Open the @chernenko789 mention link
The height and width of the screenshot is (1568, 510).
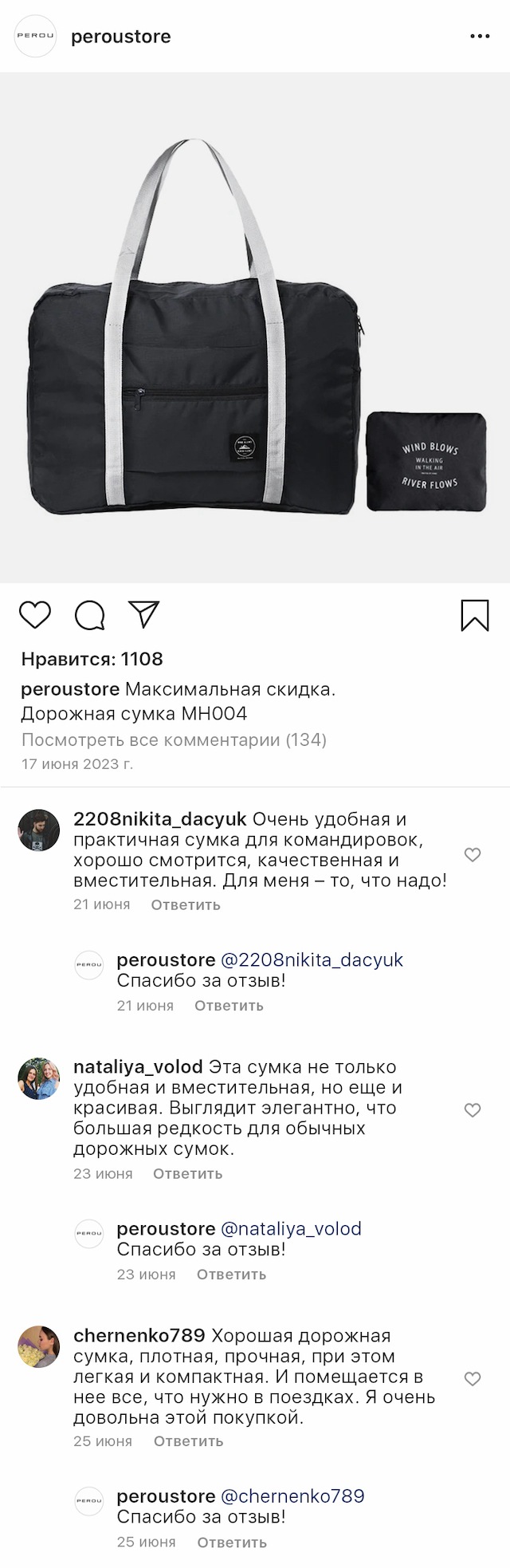[292, 1496]
